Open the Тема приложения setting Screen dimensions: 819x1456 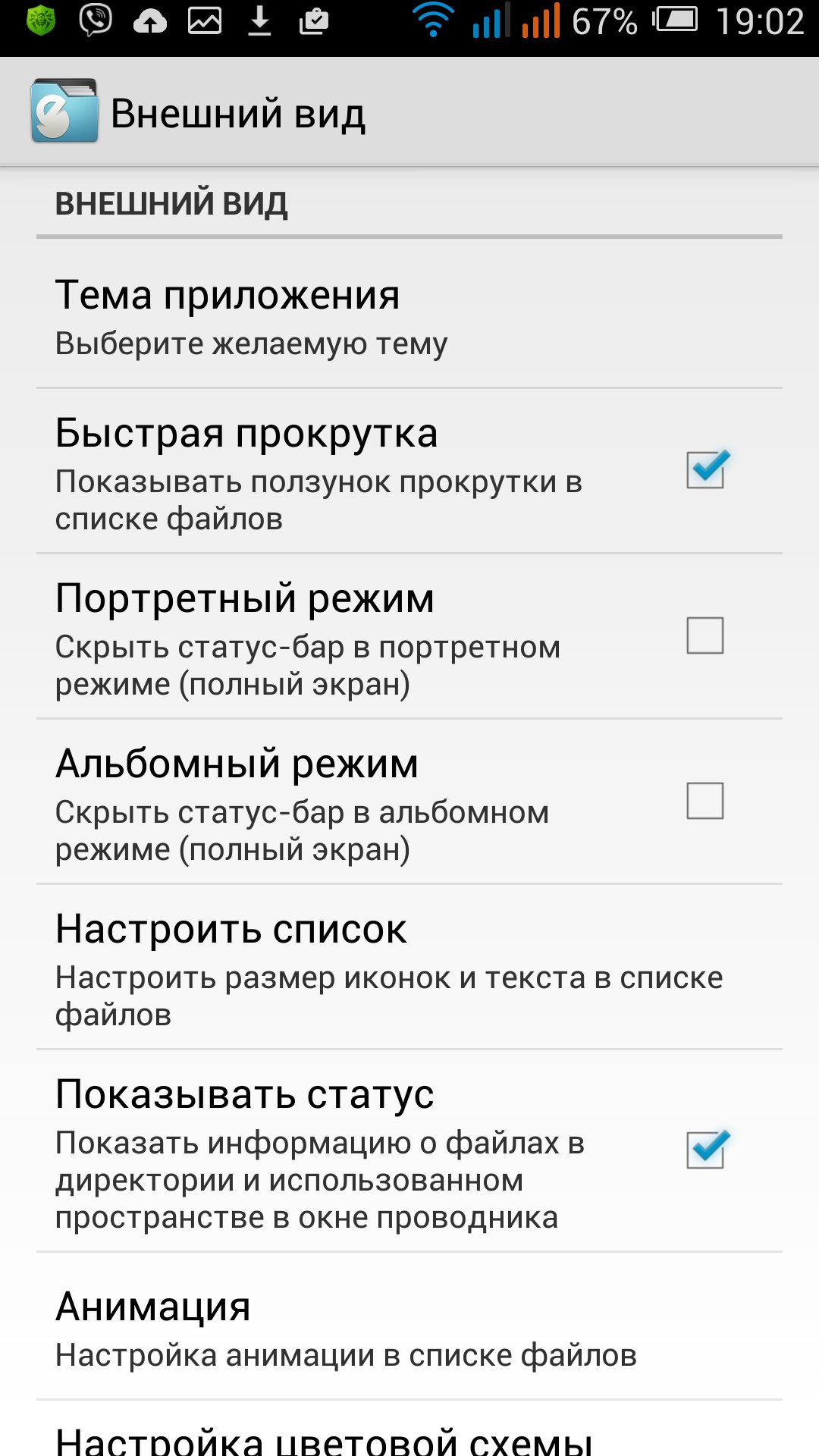[409, 317]
